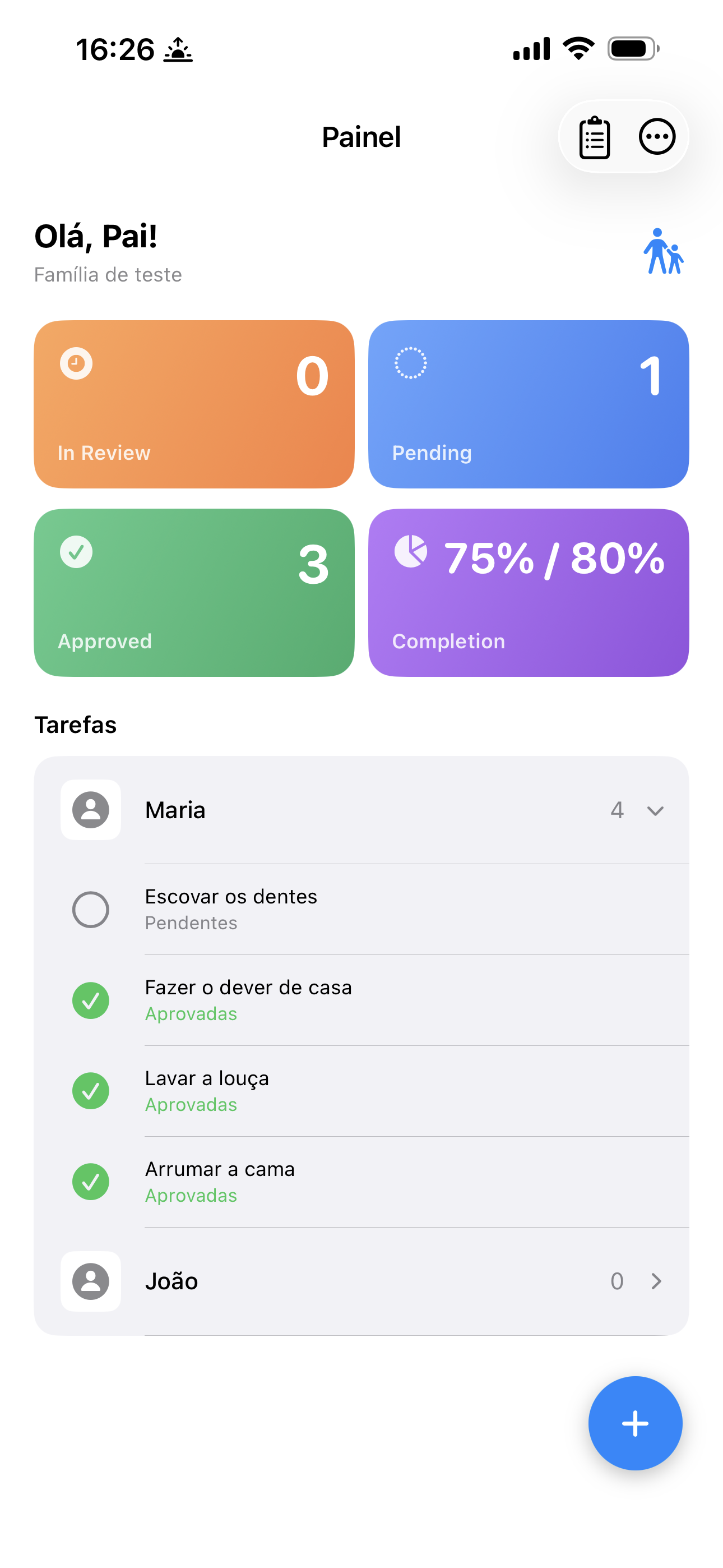Open the clipboard list icon
Viewport: 723px width, 1568px height.
[594, 137]
